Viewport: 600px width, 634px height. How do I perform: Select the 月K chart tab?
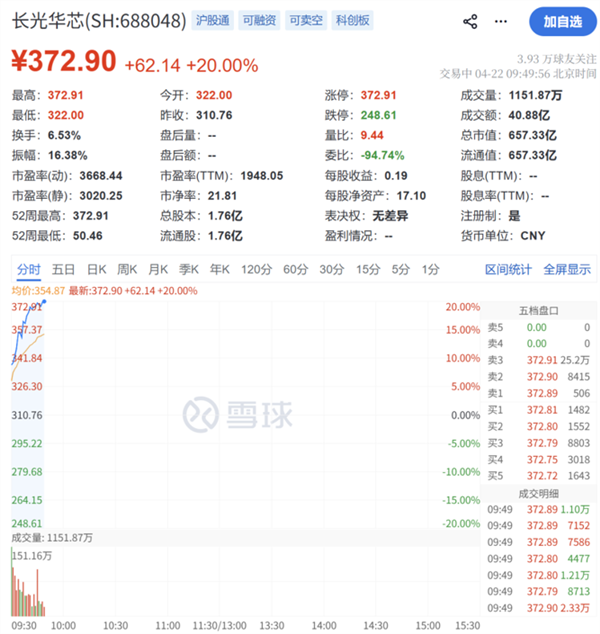tap(158, 269)
